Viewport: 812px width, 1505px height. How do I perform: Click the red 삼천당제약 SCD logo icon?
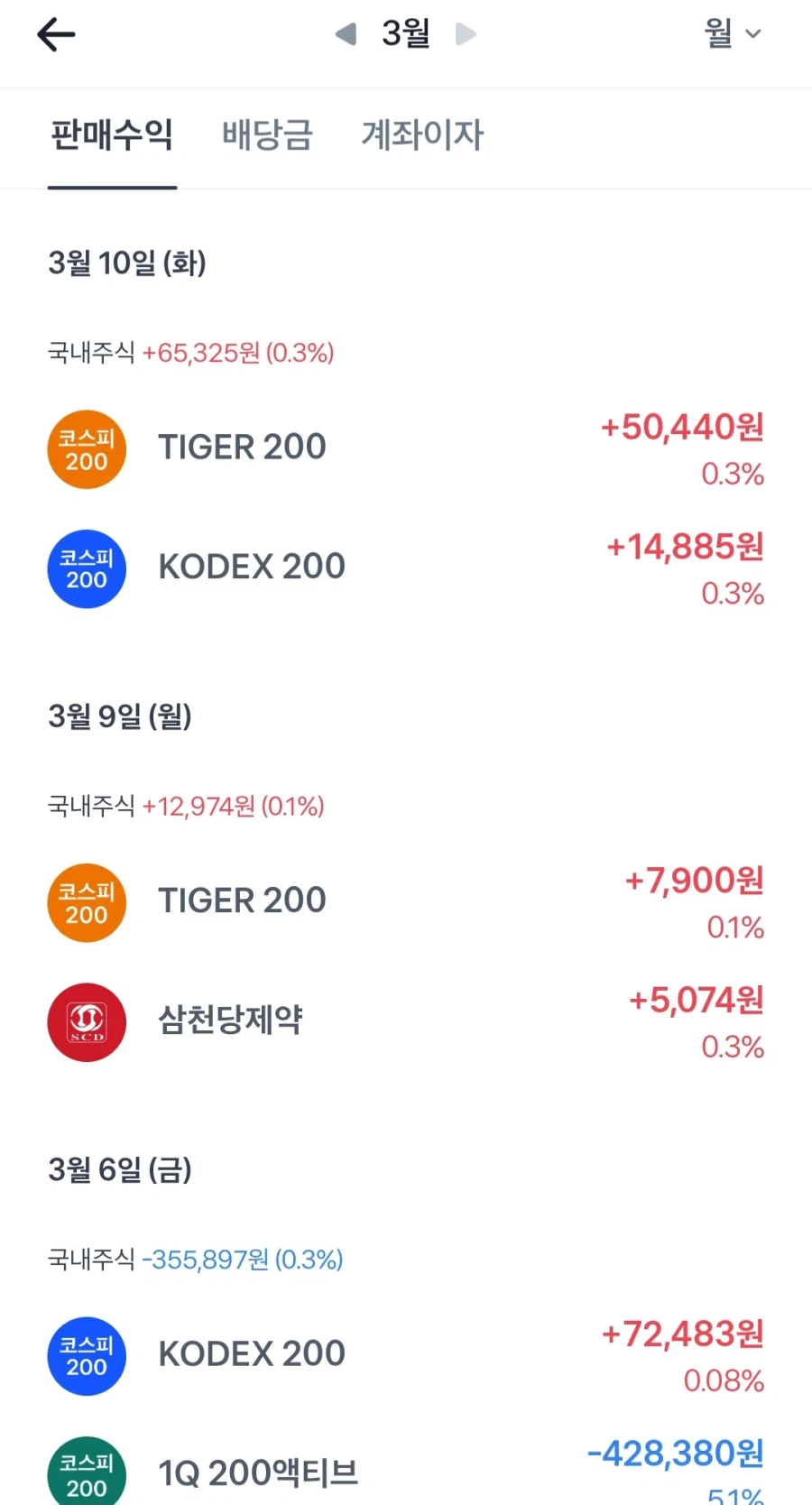[86, 1022]
